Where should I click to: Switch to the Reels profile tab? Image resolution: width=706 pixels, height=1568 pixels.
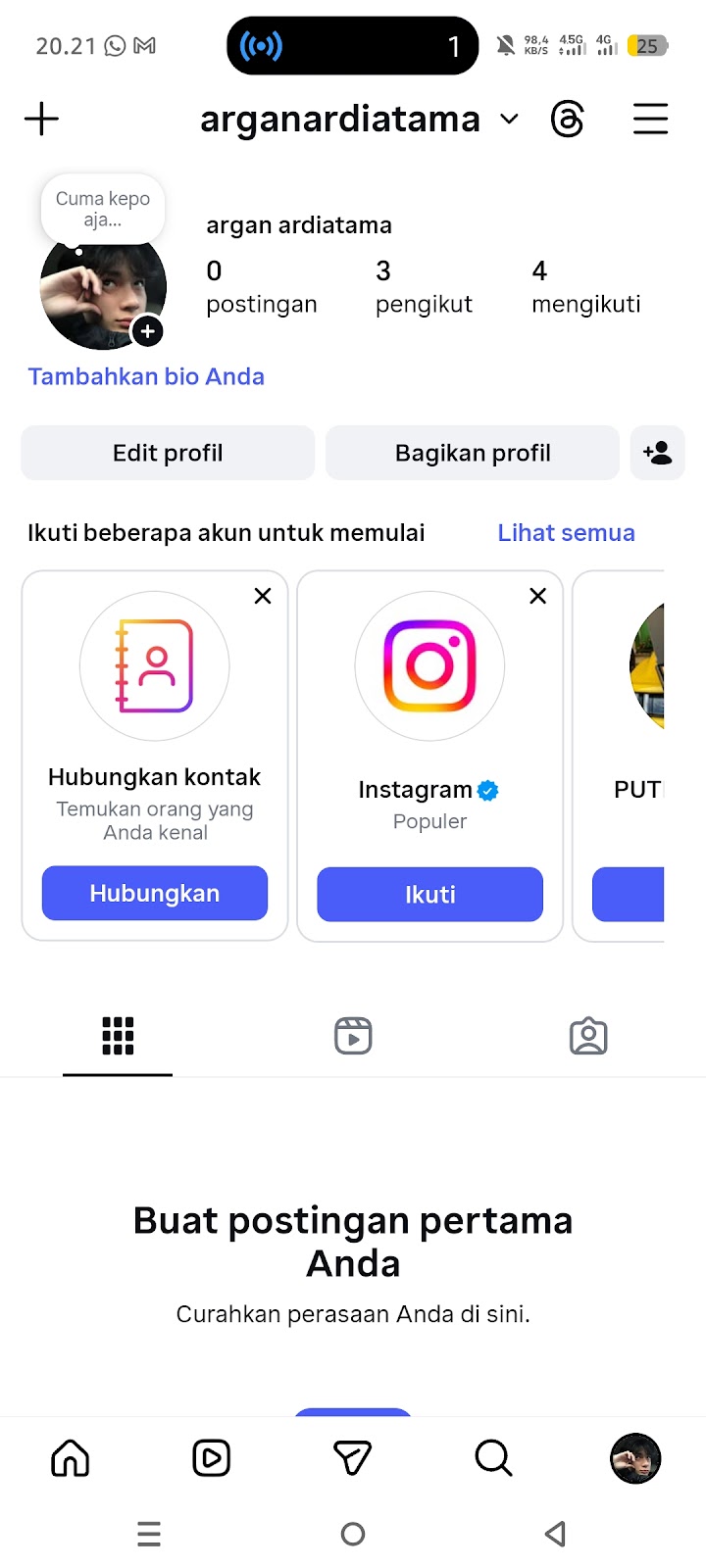tap(353, 1036)
